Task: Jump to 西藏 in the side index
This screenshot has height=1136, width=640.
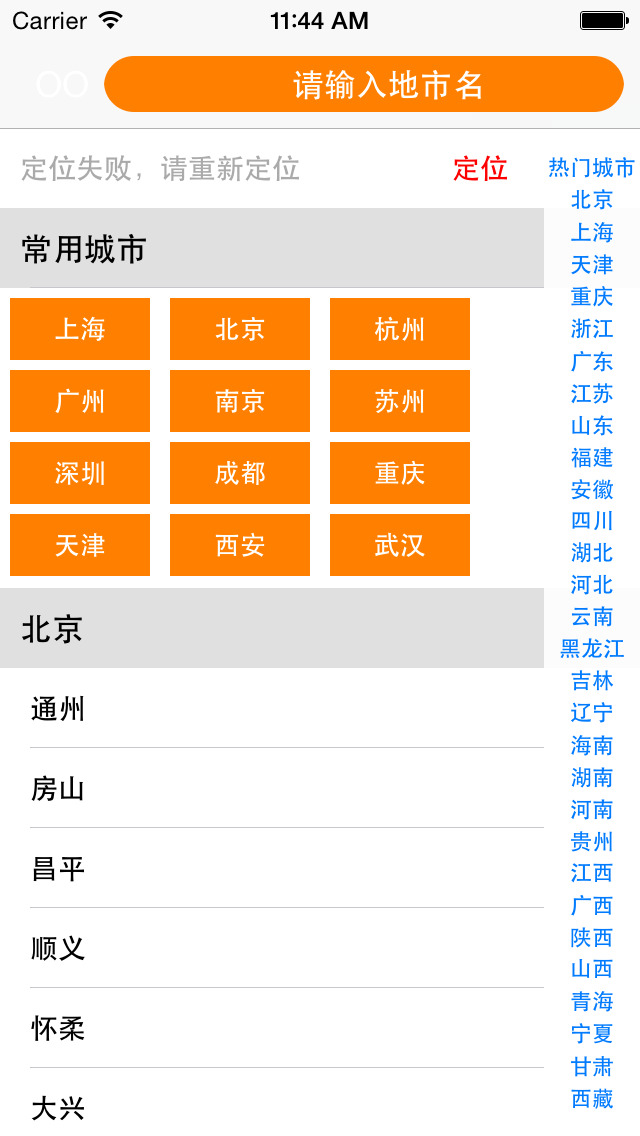Action: 592,1098
